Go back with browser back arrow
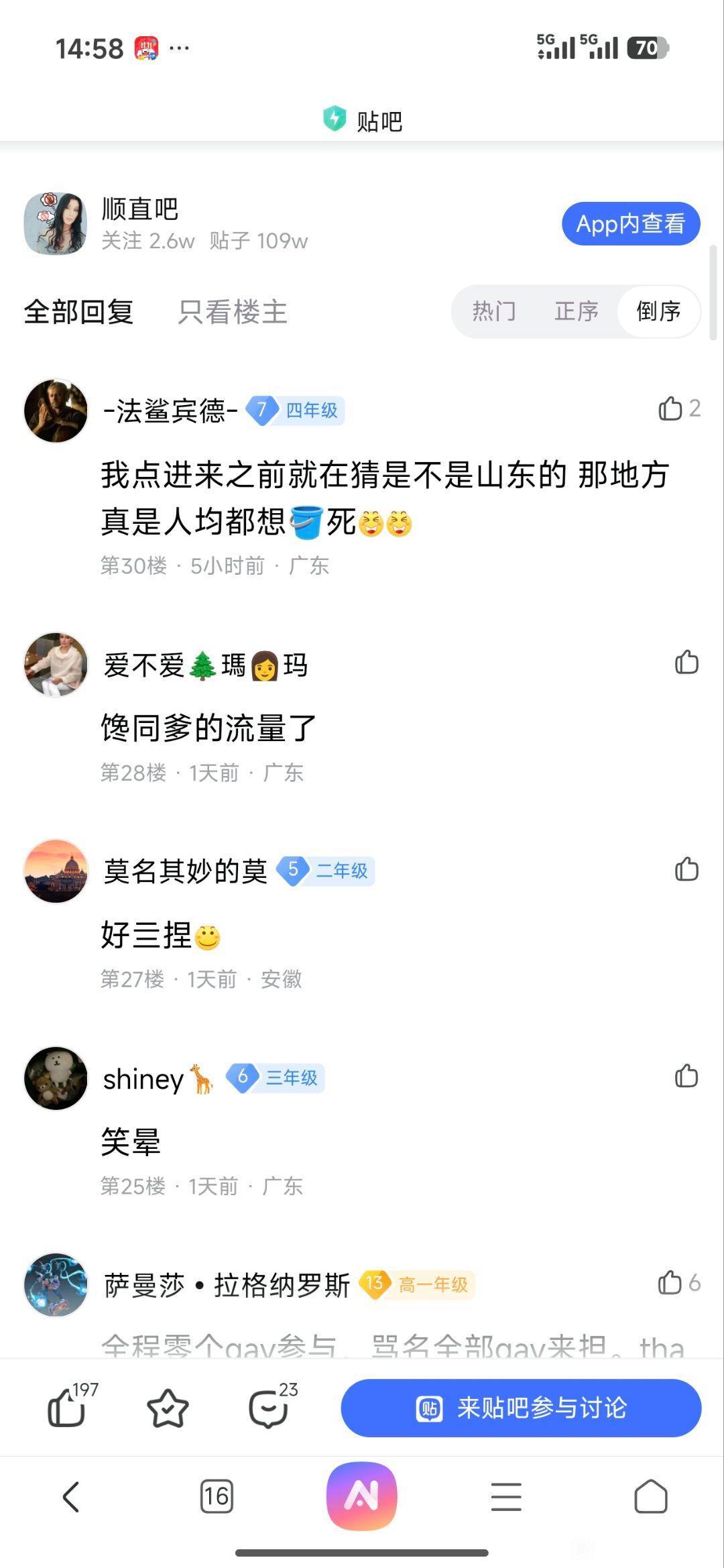Screen dimensions: 724x1568 point(71,1496)
